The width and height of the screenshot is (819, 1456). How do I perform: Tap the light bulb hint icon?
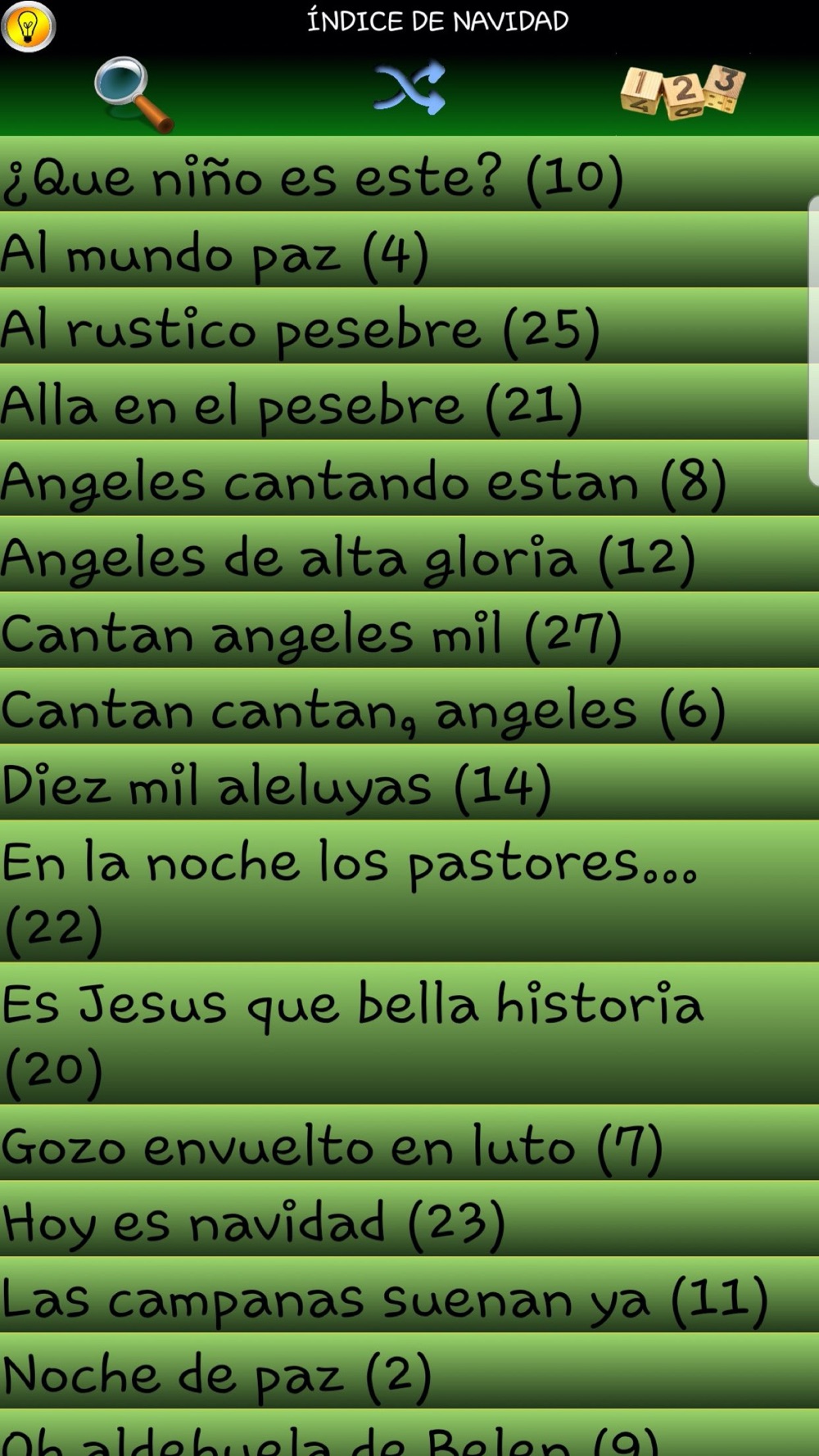(29, 27)
